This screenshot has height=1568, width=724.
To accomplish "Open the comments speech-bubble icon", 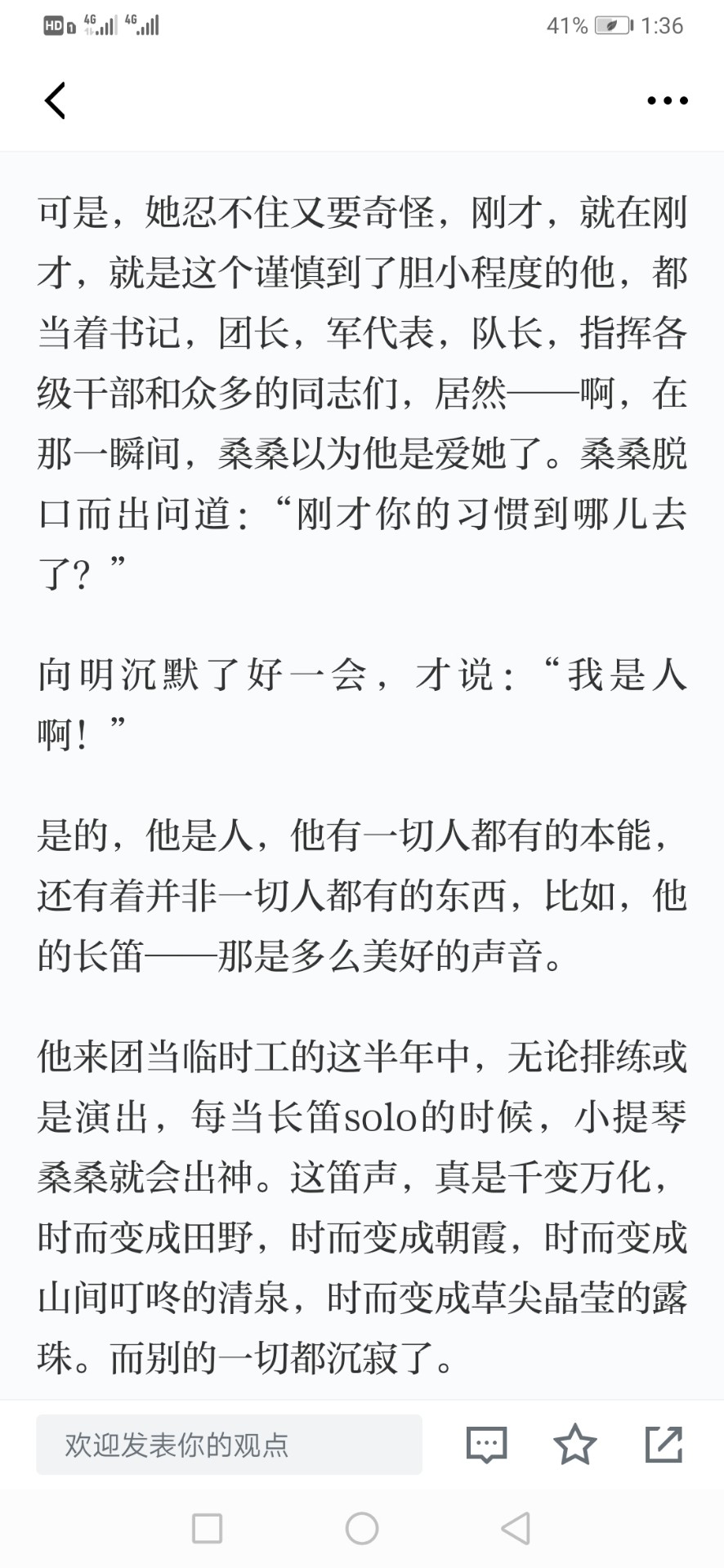I will tap(487, 1445).
